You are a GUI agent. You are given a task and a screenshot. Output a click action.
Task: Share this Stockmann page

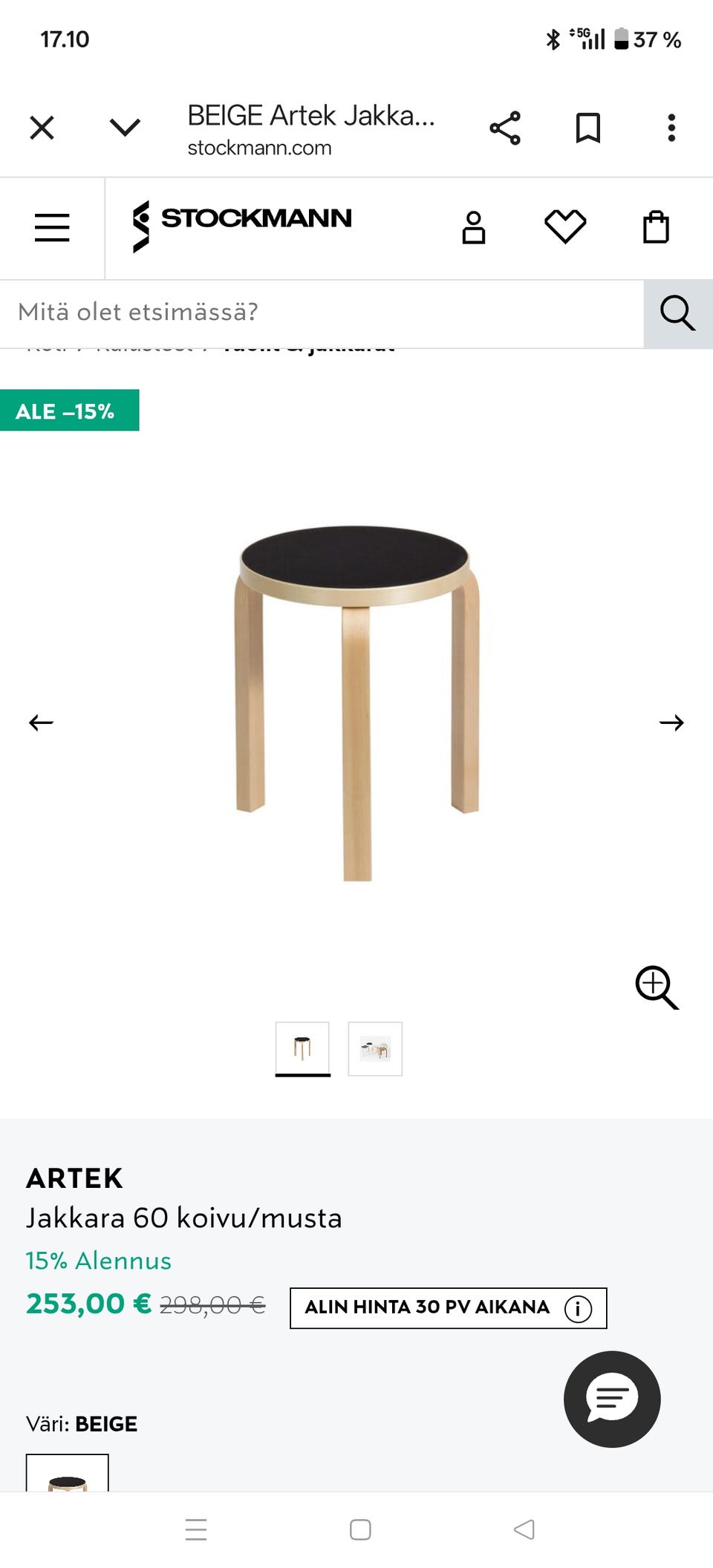[505, 128]
